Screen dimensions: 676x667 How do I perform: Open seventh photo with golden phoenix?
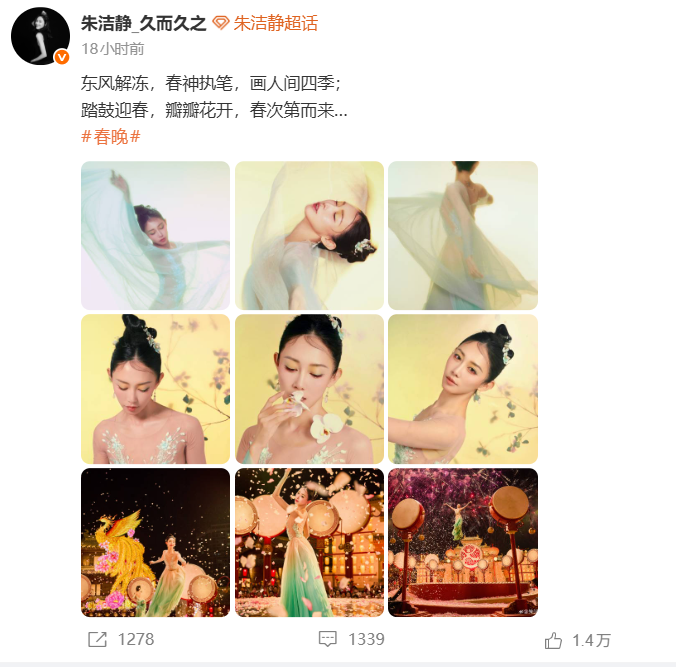click(155, 542)
